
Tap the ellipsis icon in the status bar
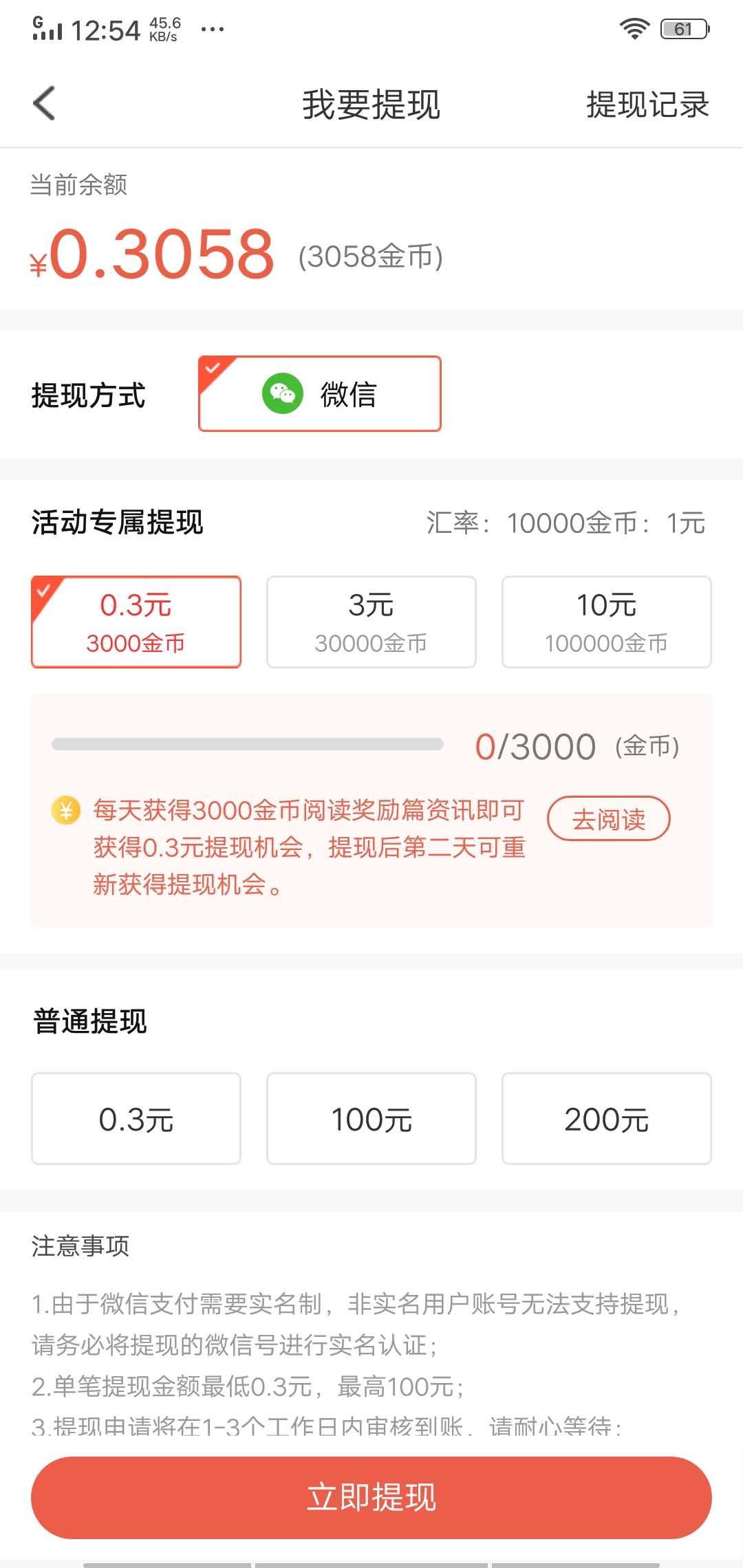click(213, 29)
